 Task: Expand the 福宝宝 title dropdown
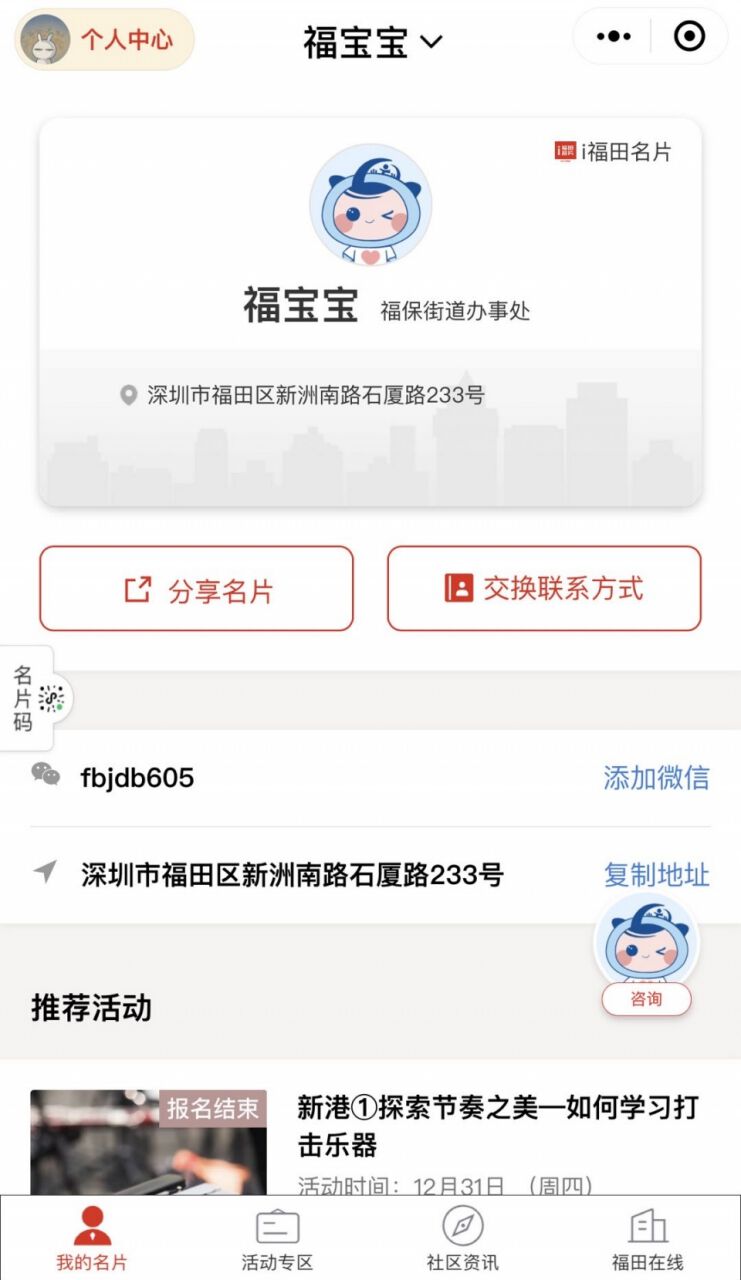[x=373, y=41]
